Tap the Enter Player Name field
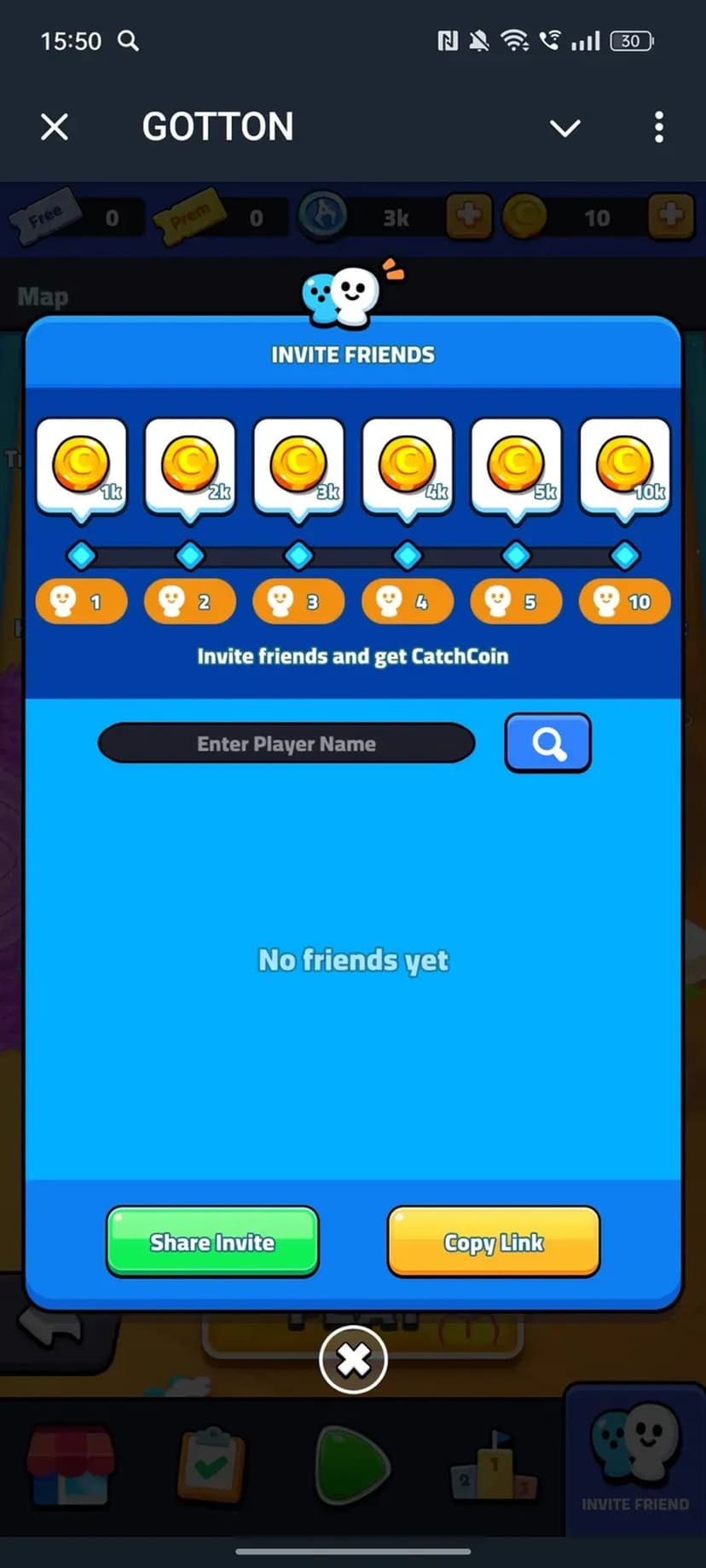 [286, 743]
